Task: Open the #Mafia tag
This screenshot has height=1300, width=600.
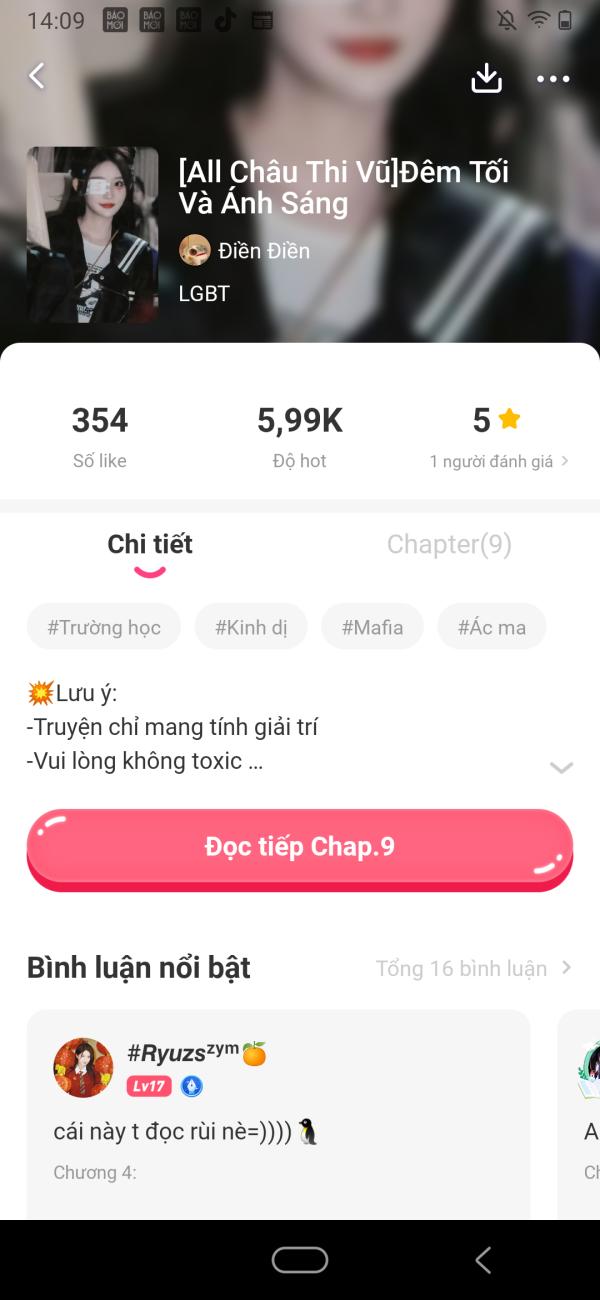Action: click(x=372, y=627)
